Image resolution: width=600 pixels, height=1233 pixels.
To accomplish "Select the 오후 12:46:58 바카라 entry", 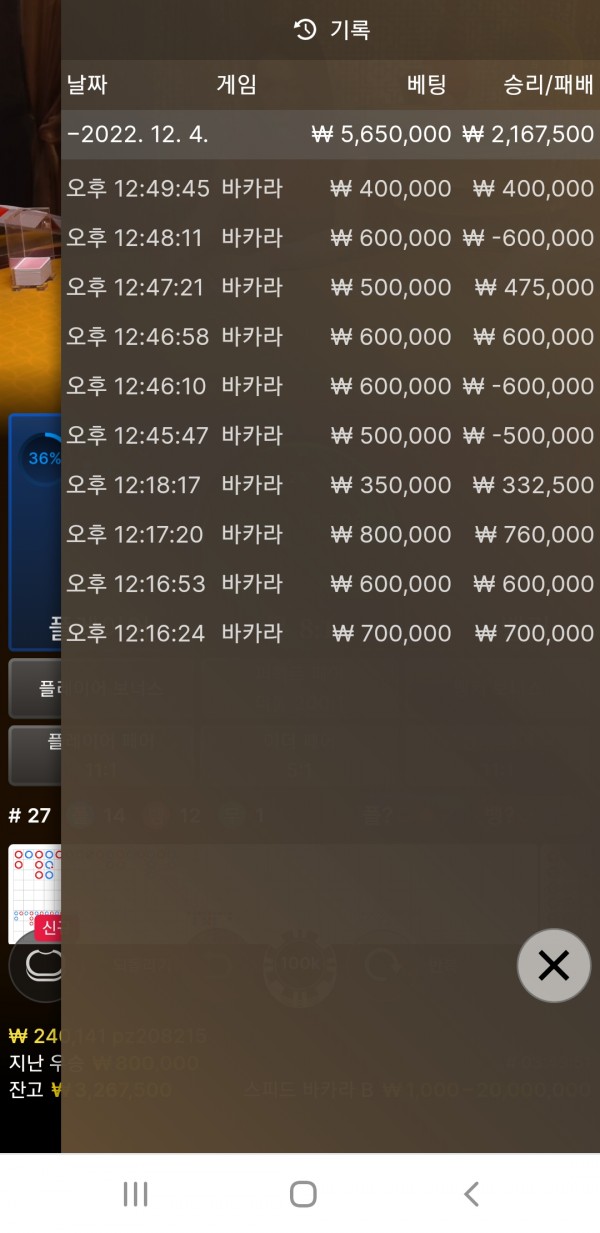I will 330,337.
